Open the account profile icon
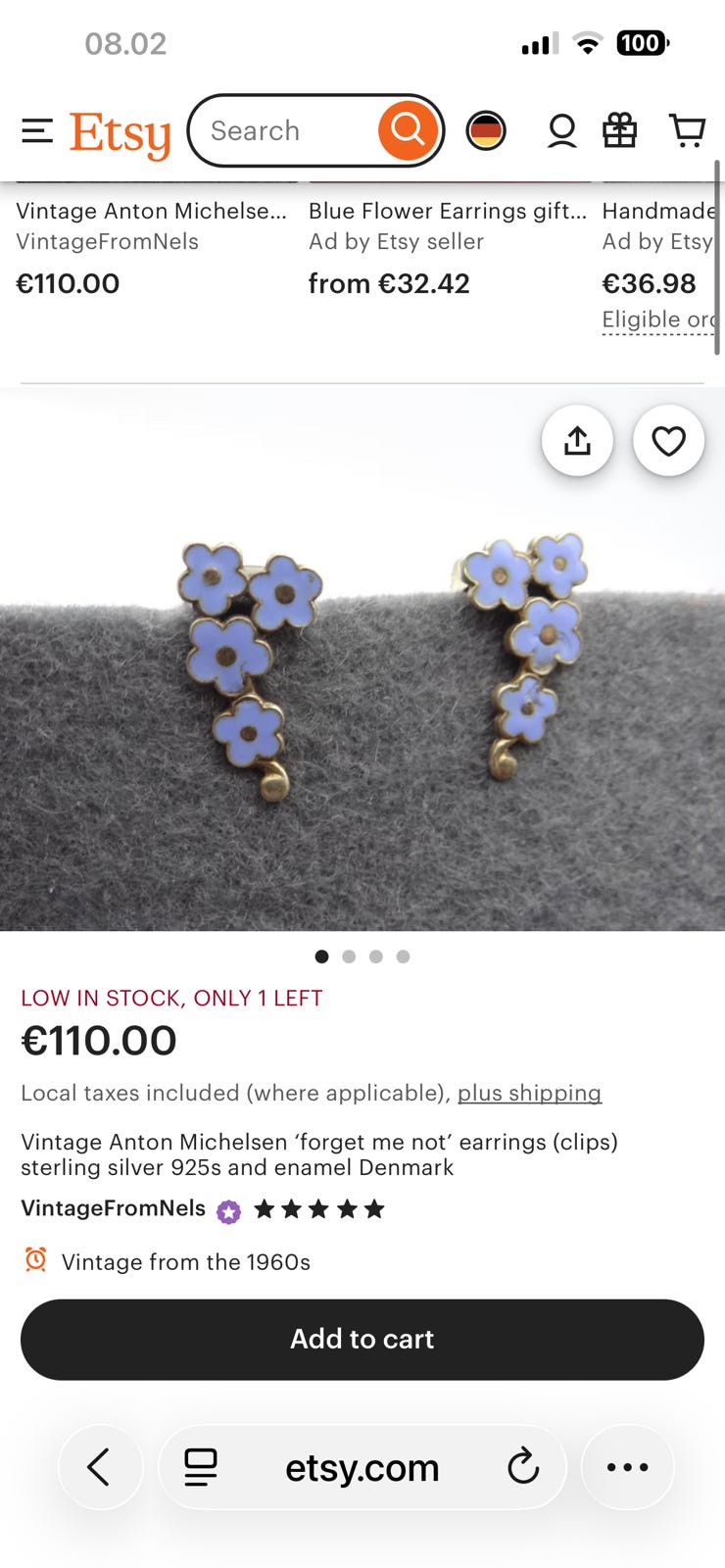 tap(561, 131)
